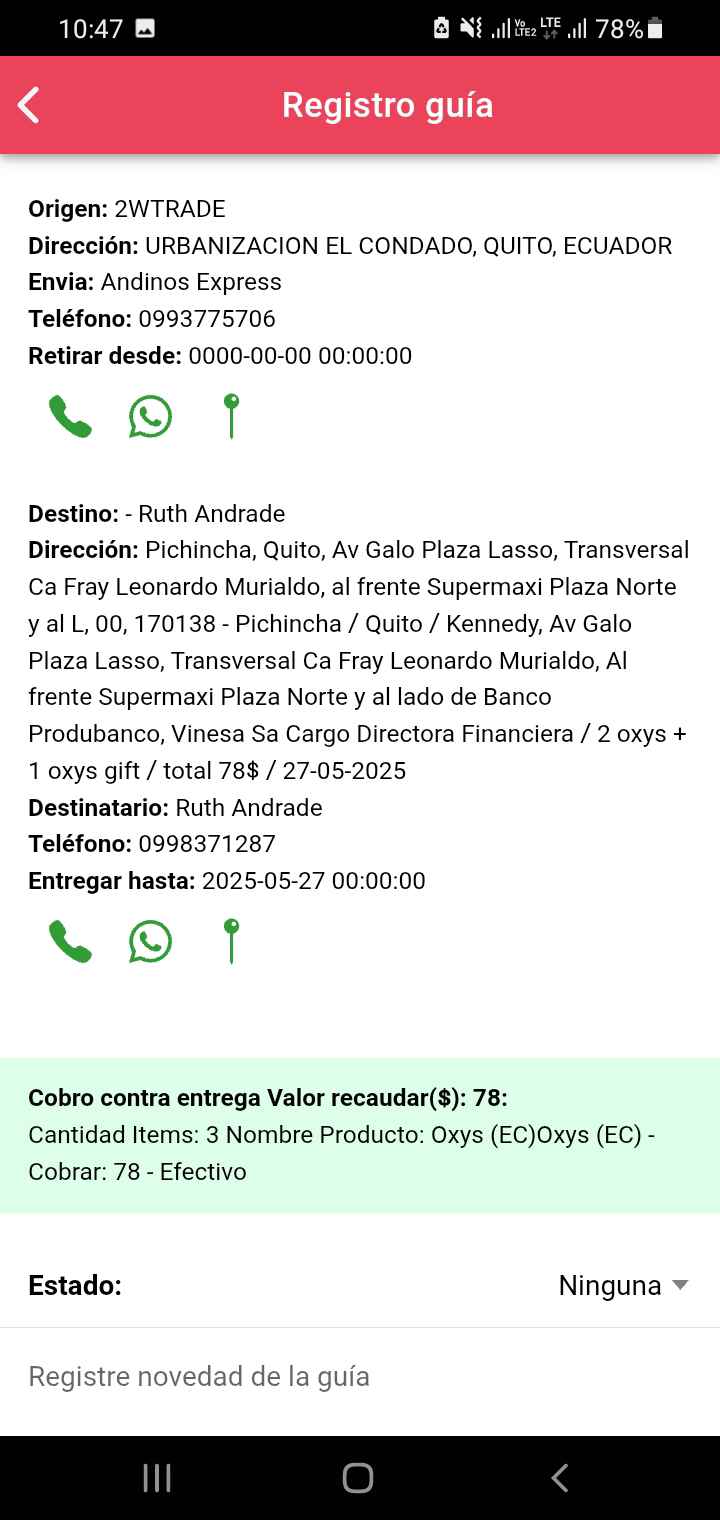Call the Andinos Express sender phone
The image size is (720, 1520).
pyautogui.click(x=70, y=416)
